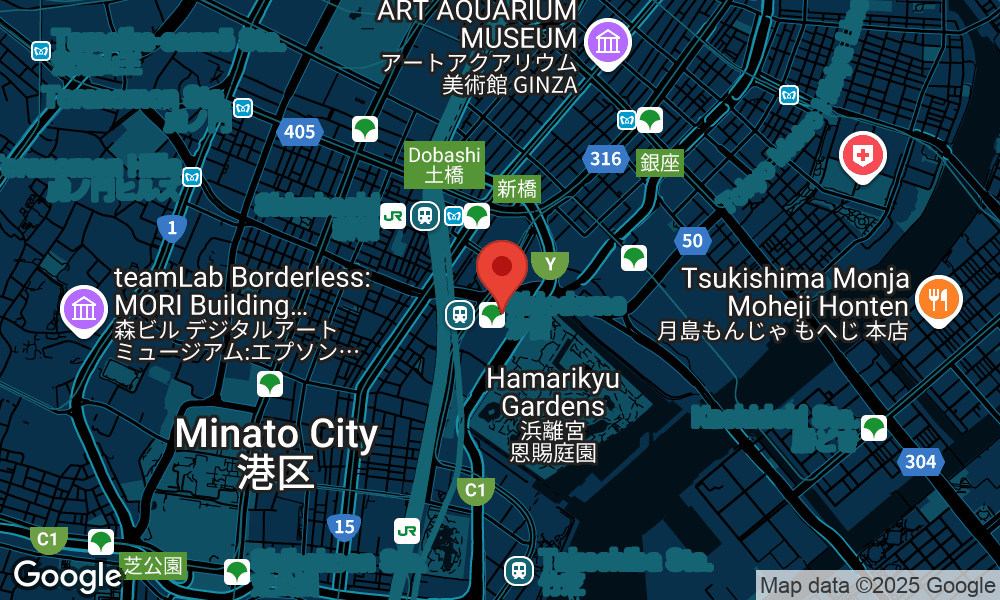
Task: Select the teamLab Borderless museum marker
Action: click(x=84, y=308)
